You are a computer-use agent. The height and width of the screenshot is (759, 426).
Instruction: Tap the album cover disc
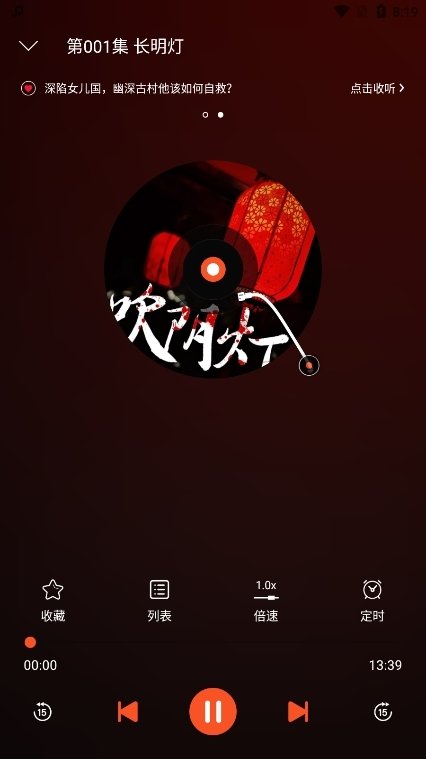tap(213, 269)
